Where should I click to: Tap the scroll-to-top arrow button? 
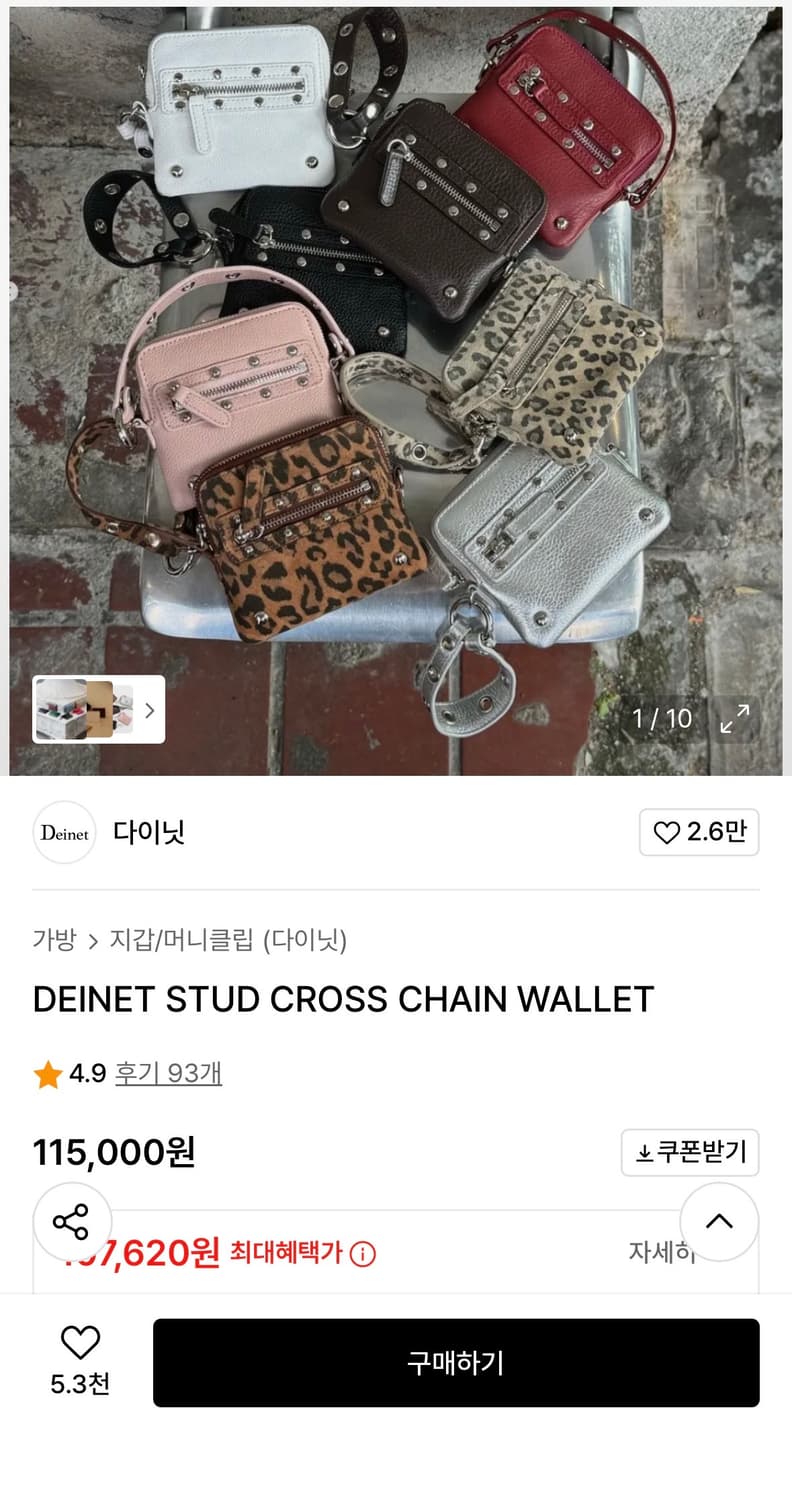(720, 1221)
